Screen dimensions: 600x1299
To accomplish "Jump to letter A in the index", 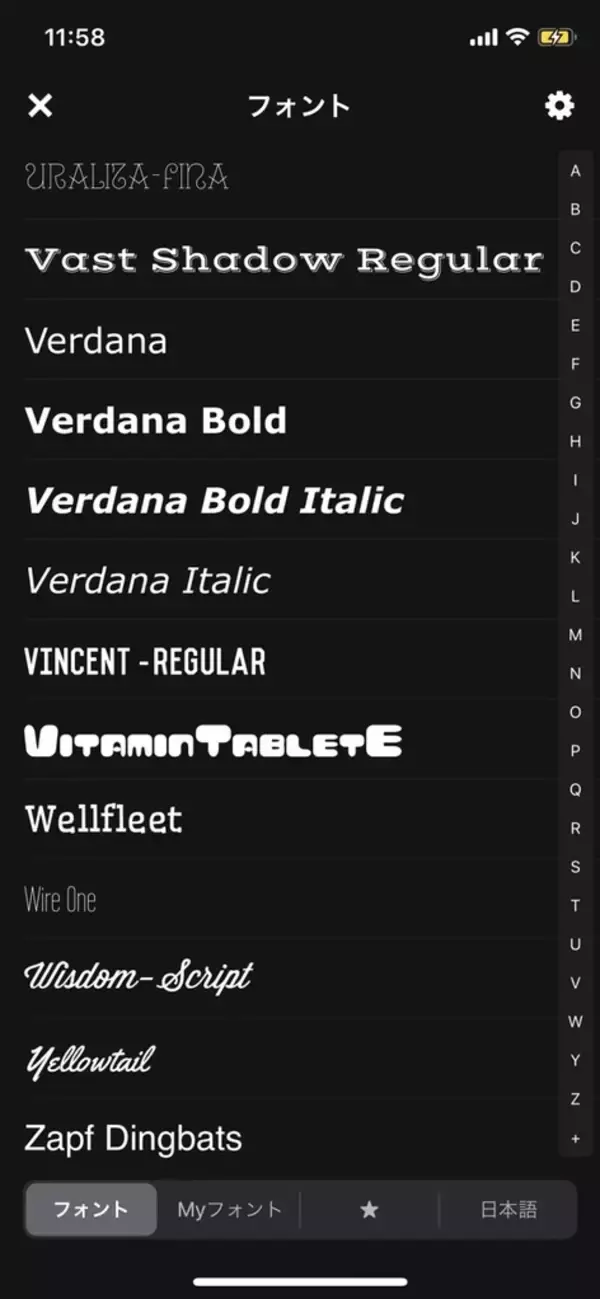I will click(x=575, y=171).
